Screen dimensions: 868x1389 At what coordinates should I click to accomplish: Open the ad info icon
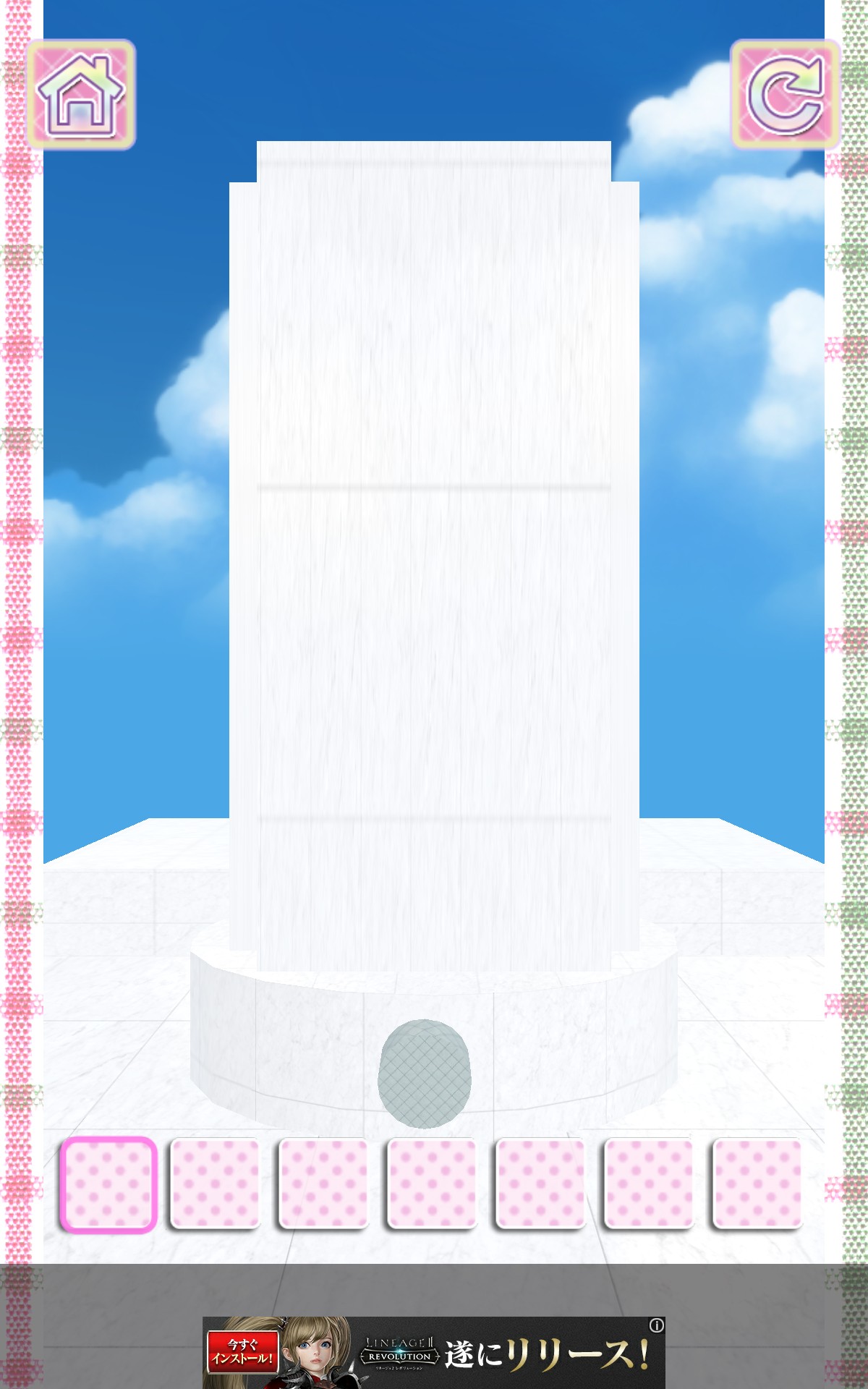tap(656, 1325)
